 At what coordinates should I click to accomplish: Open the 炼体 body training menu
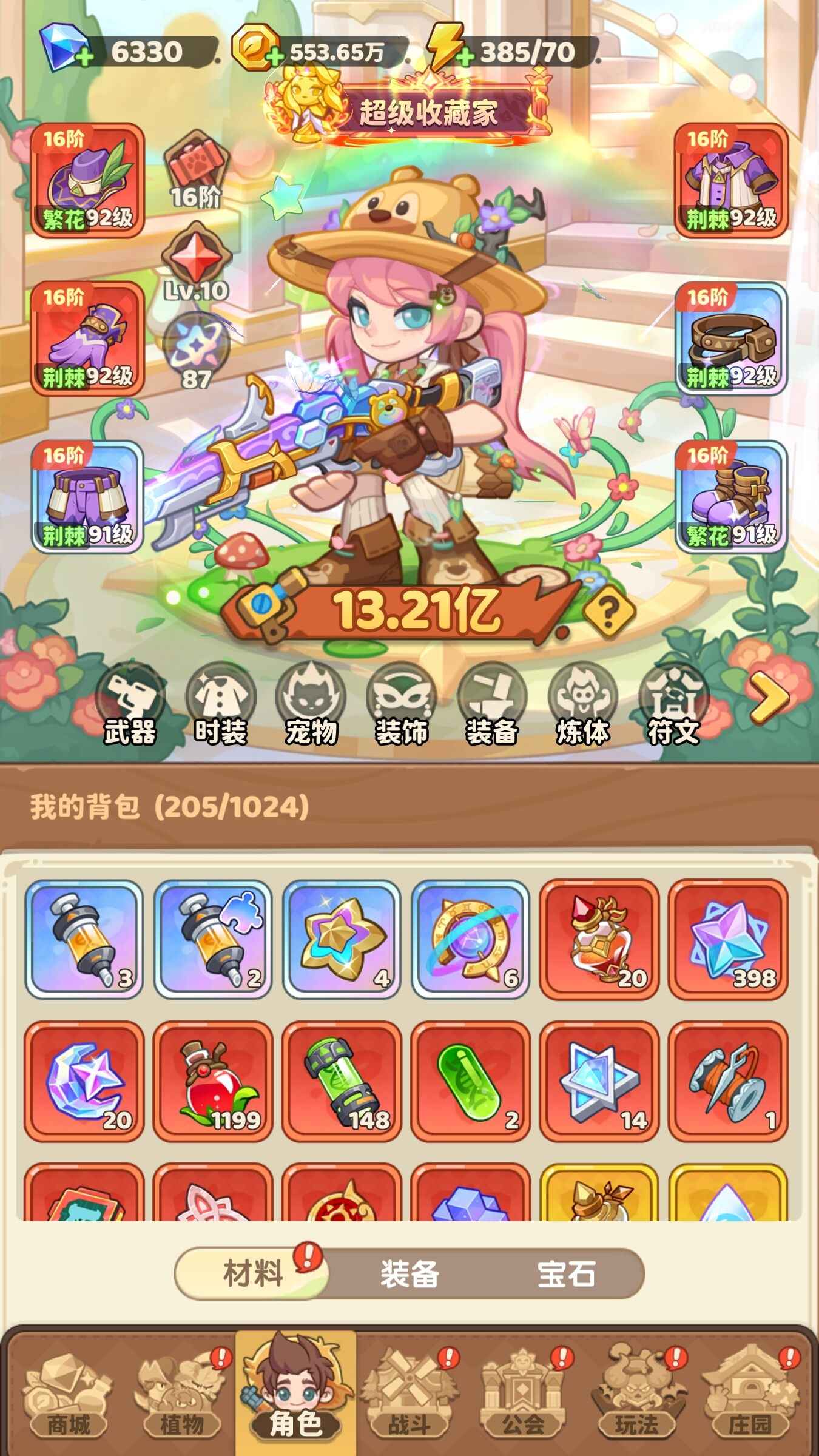pyautogui.click(x=582, y=704)
